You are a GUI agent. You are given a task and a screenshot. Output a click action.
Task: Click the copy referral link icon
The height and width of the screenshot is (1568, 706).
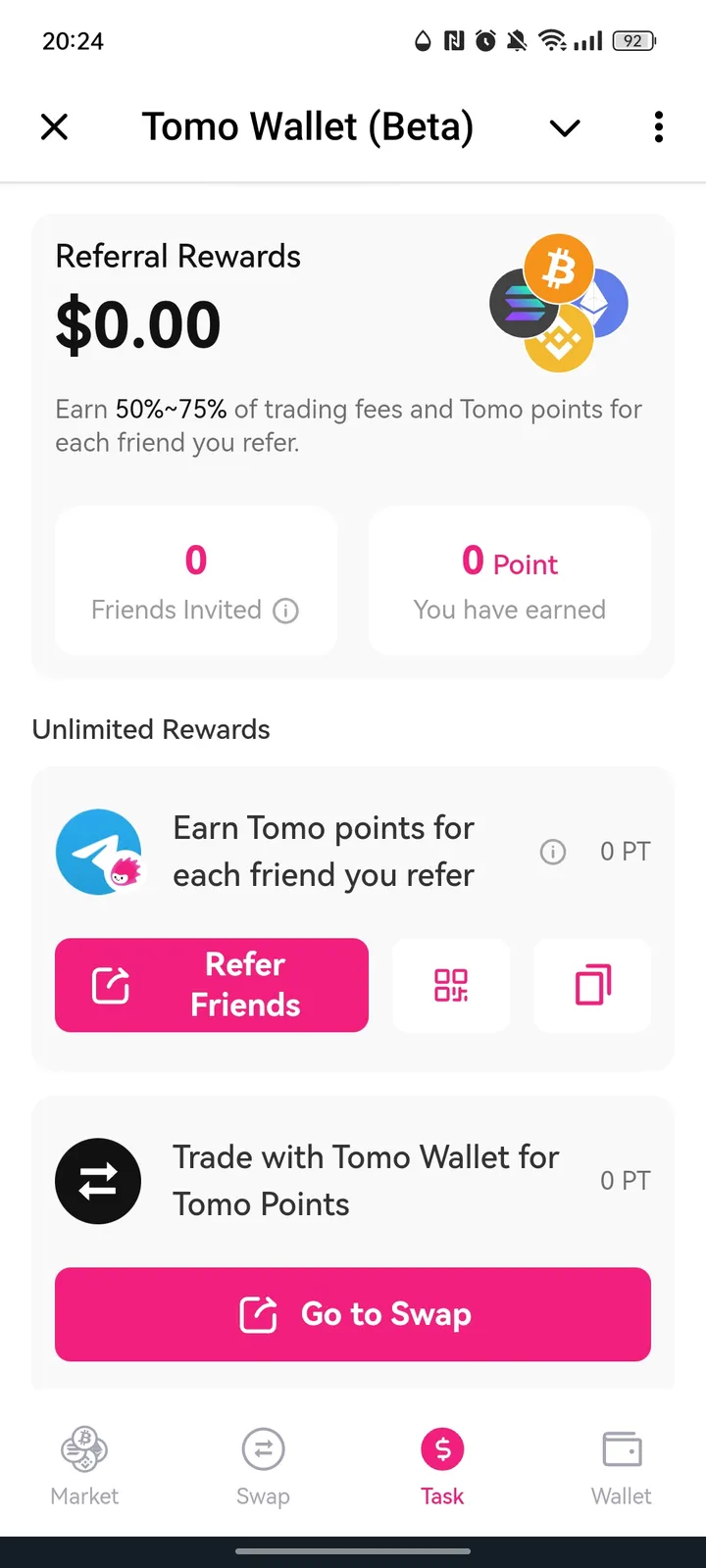pos(592,985)
